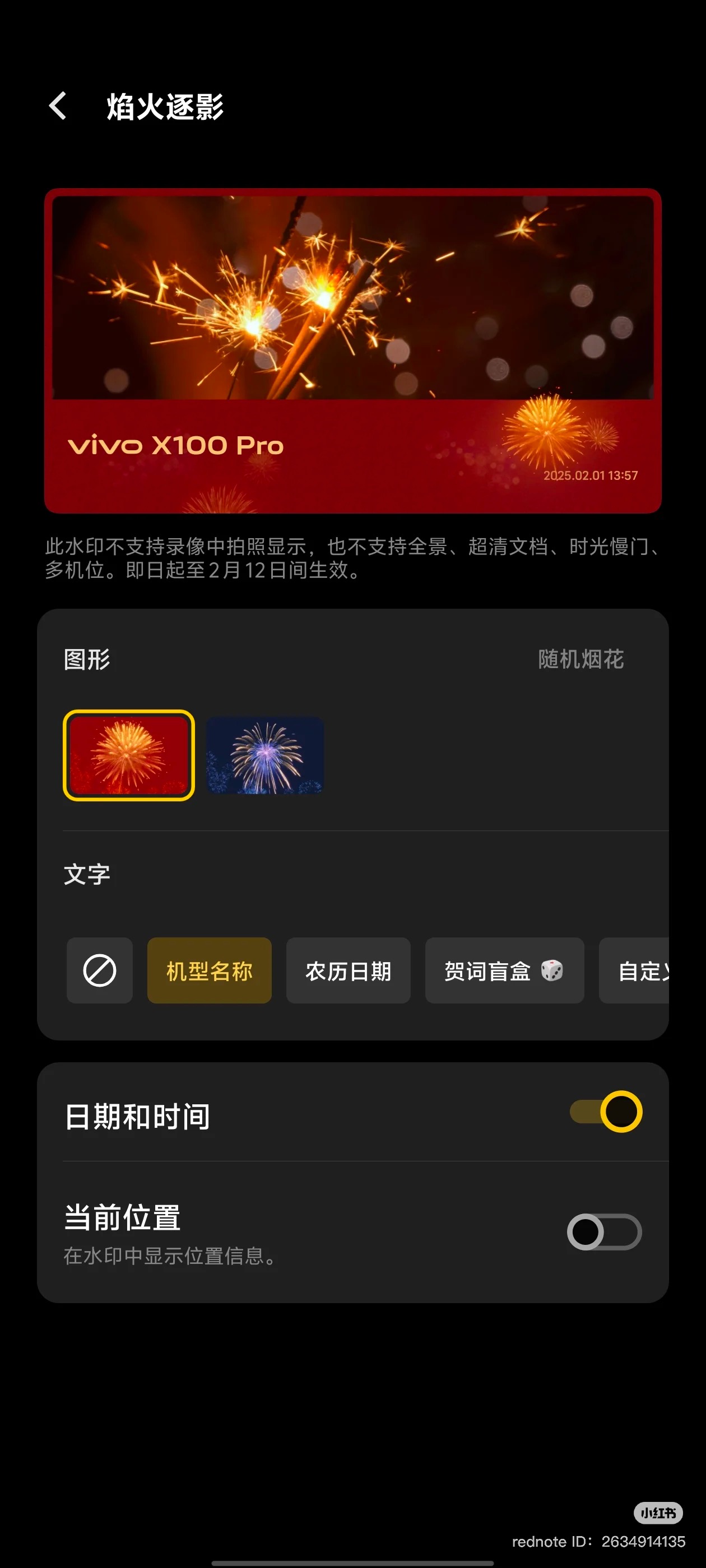
Task: Select the red firework graphic
Action: tap(129, 755)
